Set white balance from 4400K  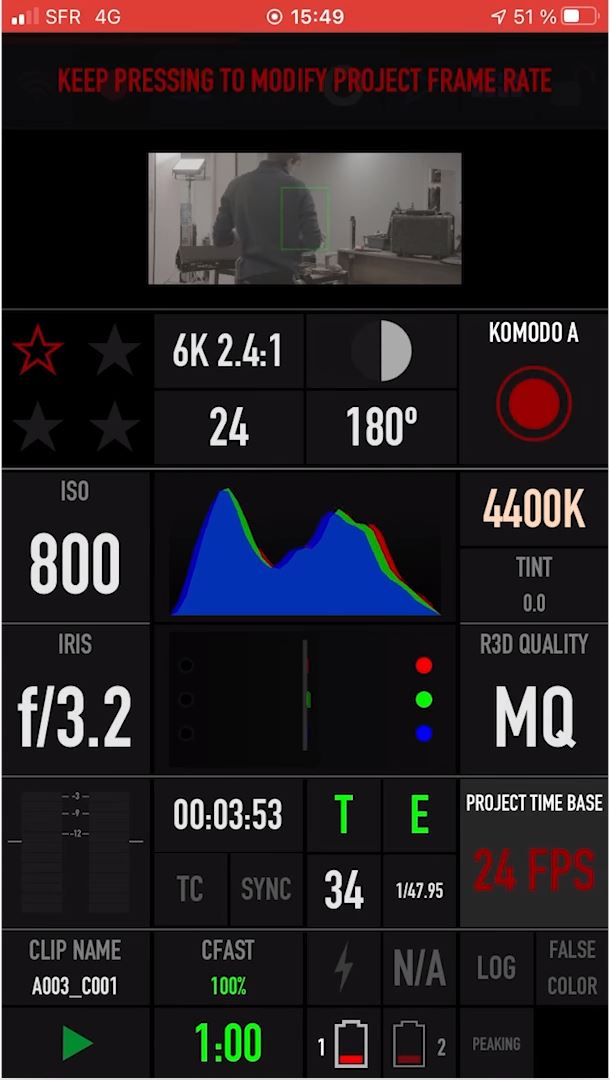[534, 509]
